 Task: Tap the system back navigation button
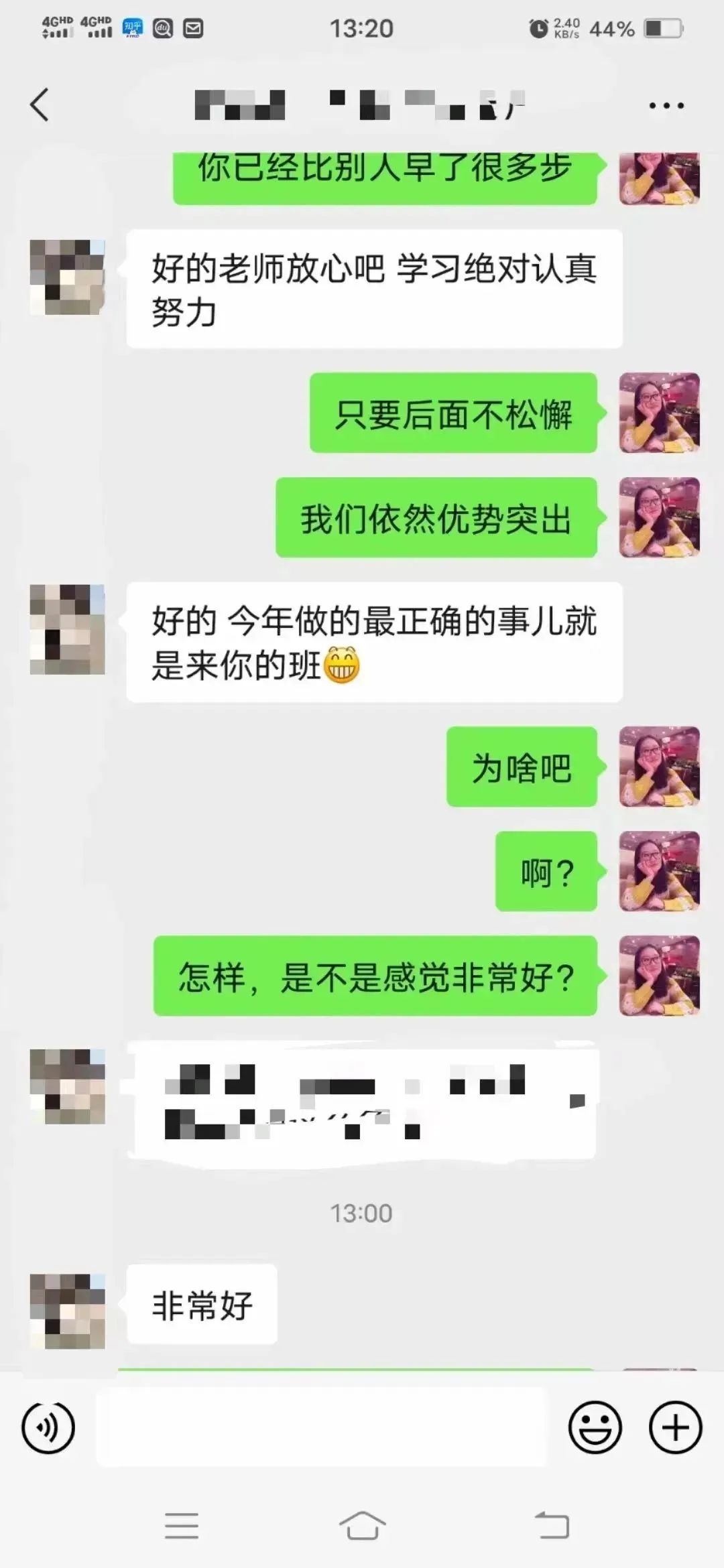click(x=552, y=1526)
